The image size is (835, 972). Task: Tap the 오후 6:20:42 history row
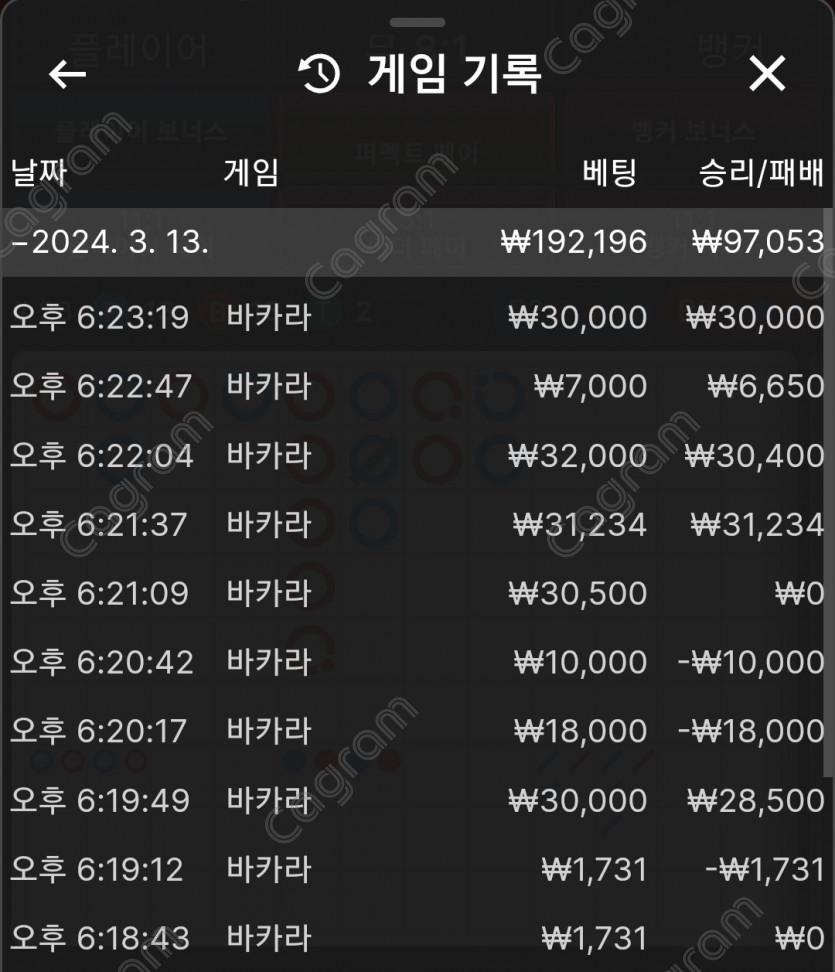(416, 662)
